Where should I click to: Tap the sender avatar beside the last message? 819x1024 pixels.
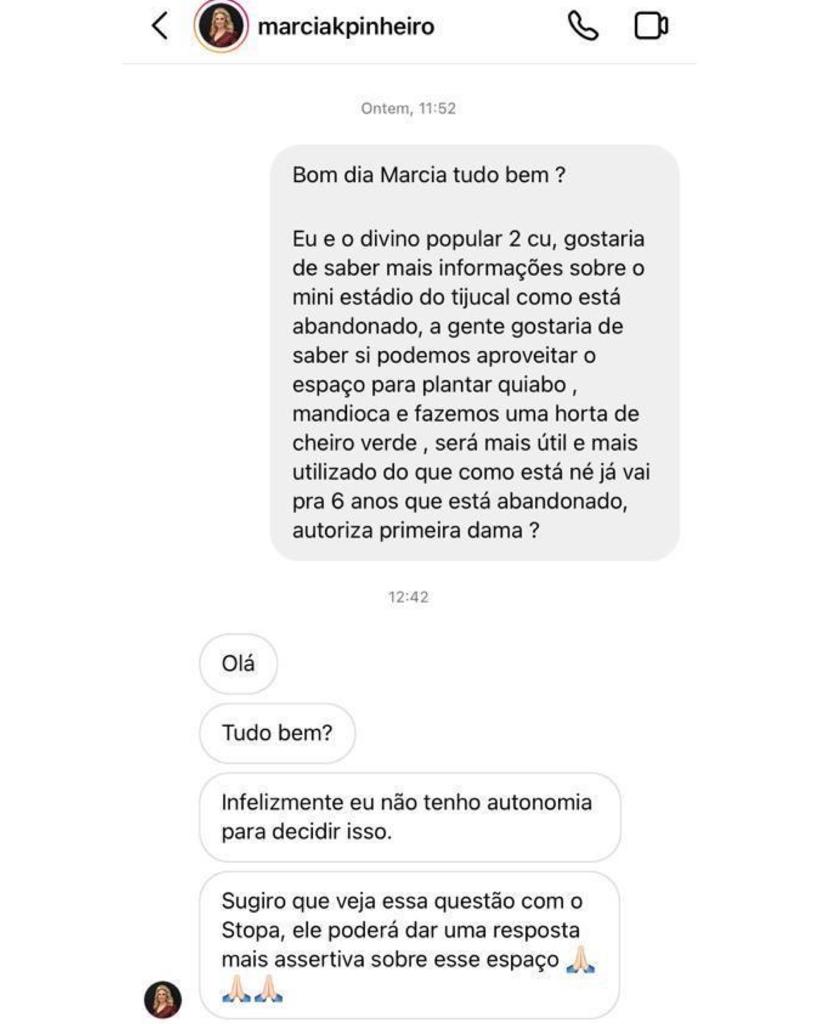(163, 998)
